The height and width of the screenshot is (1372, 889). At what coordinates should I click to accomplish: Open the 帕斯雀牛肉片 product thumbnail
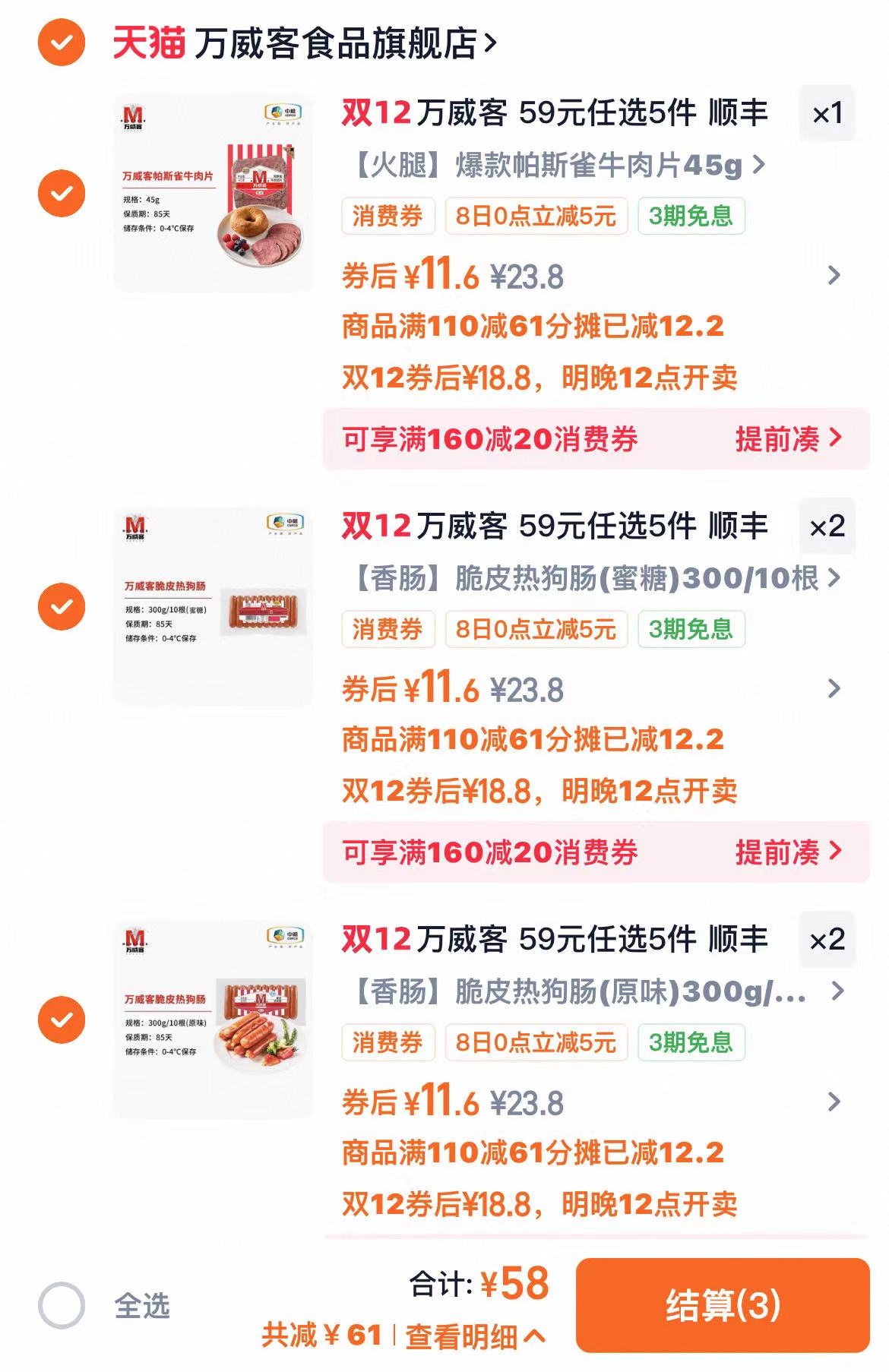(x=213, y=191)
